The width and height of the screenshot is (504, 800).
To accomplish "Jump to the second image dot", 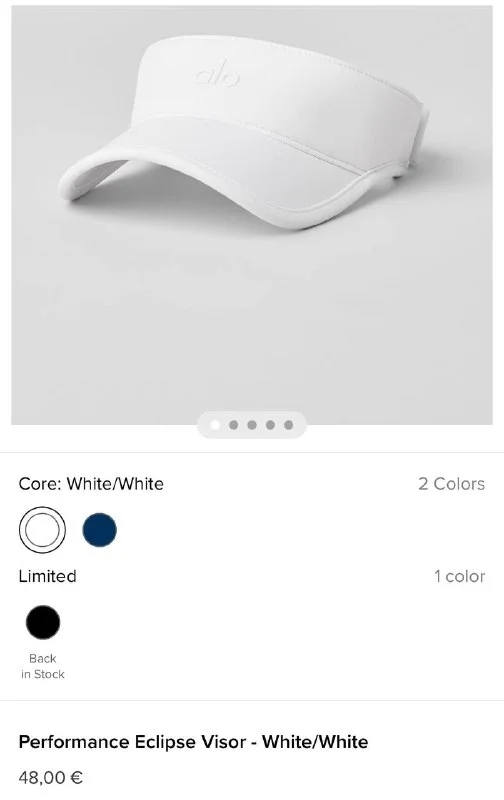I will point(234,425).
